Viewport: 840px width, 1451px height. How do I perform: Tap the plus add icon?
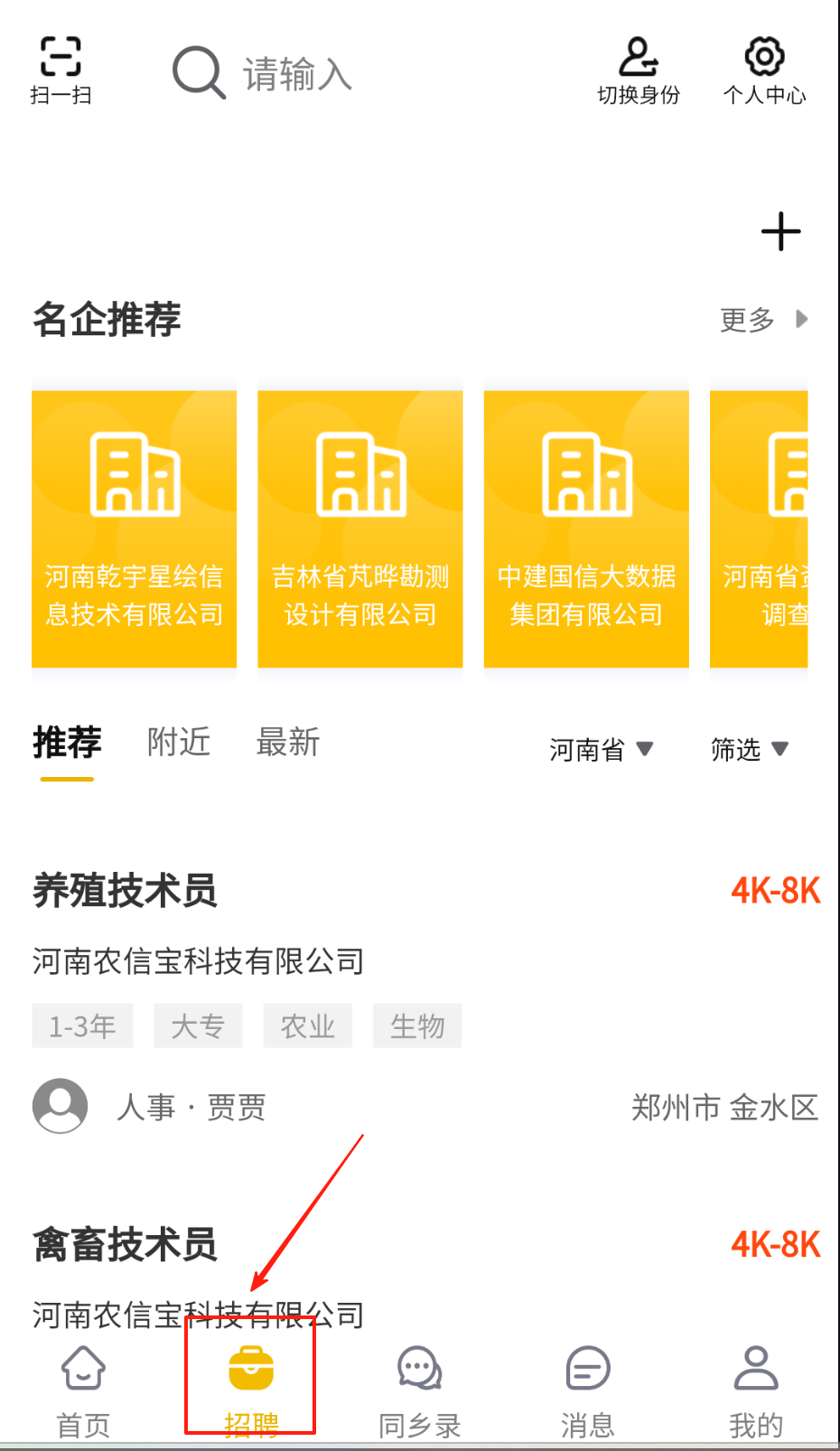781,231
